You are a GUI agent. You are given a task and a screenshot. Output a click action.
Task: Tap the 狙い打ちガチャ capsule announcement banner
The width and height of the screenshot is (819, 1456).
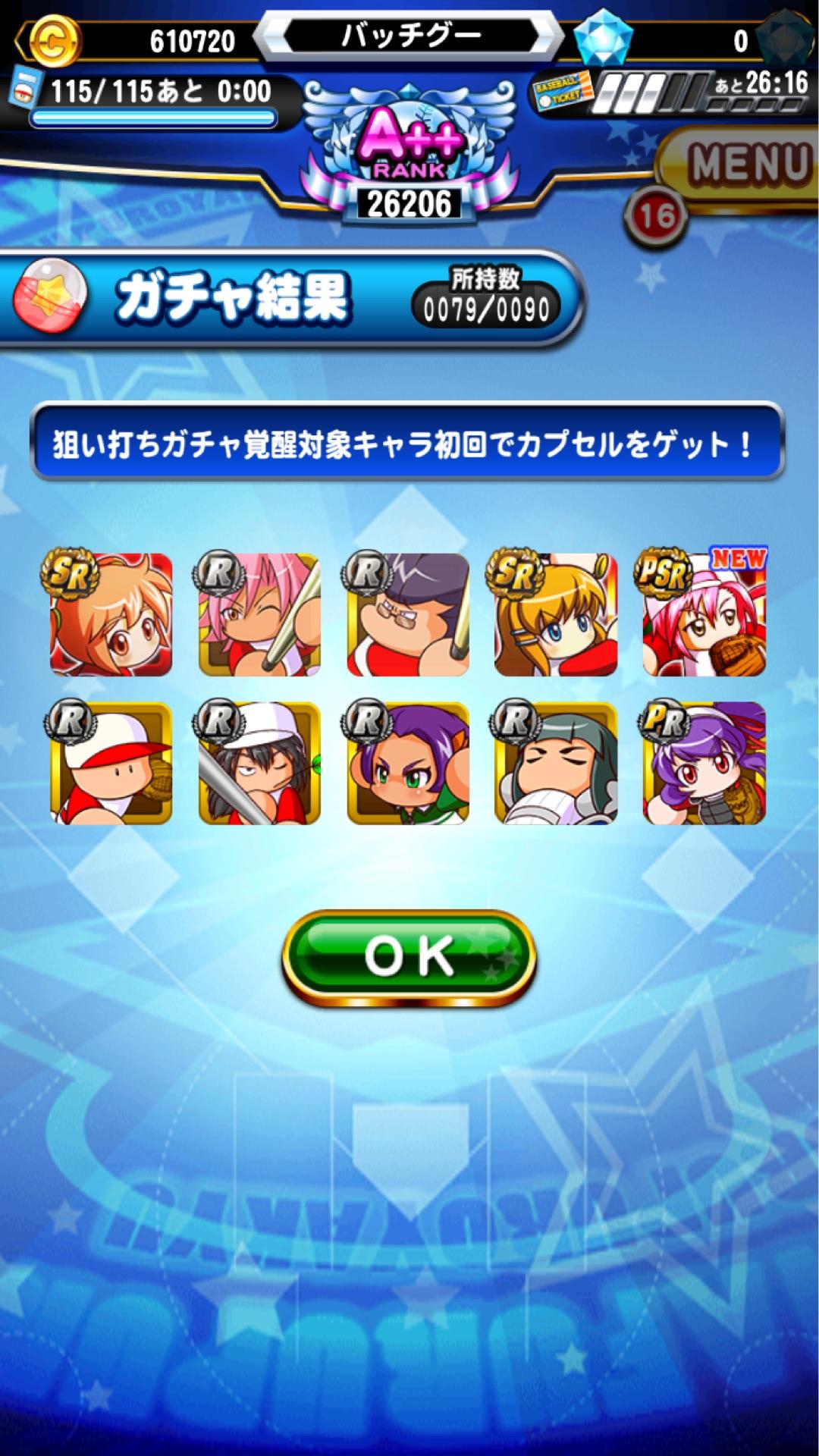click(409, 444)
